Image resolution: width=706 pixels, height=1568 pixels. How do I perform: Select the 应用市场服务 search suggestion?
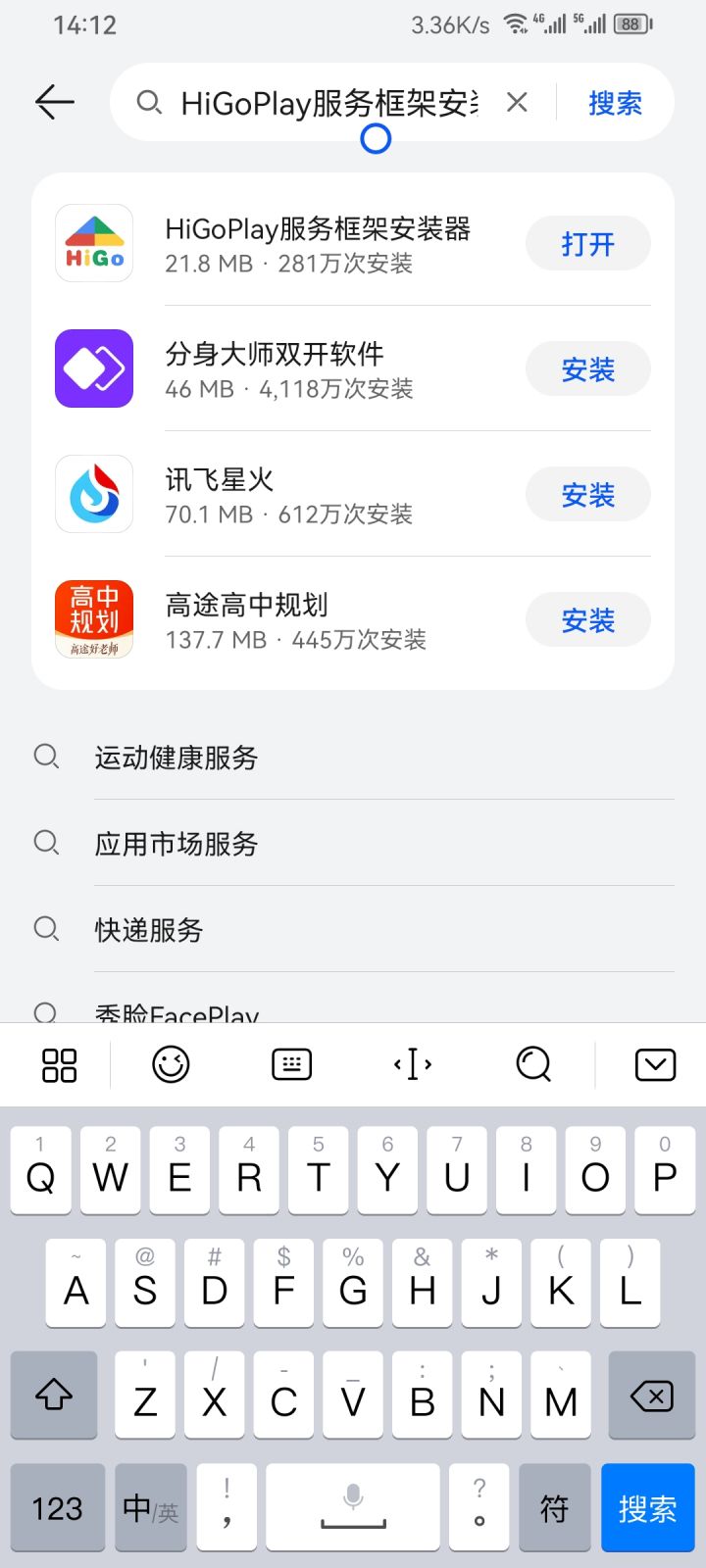[176, 844]
